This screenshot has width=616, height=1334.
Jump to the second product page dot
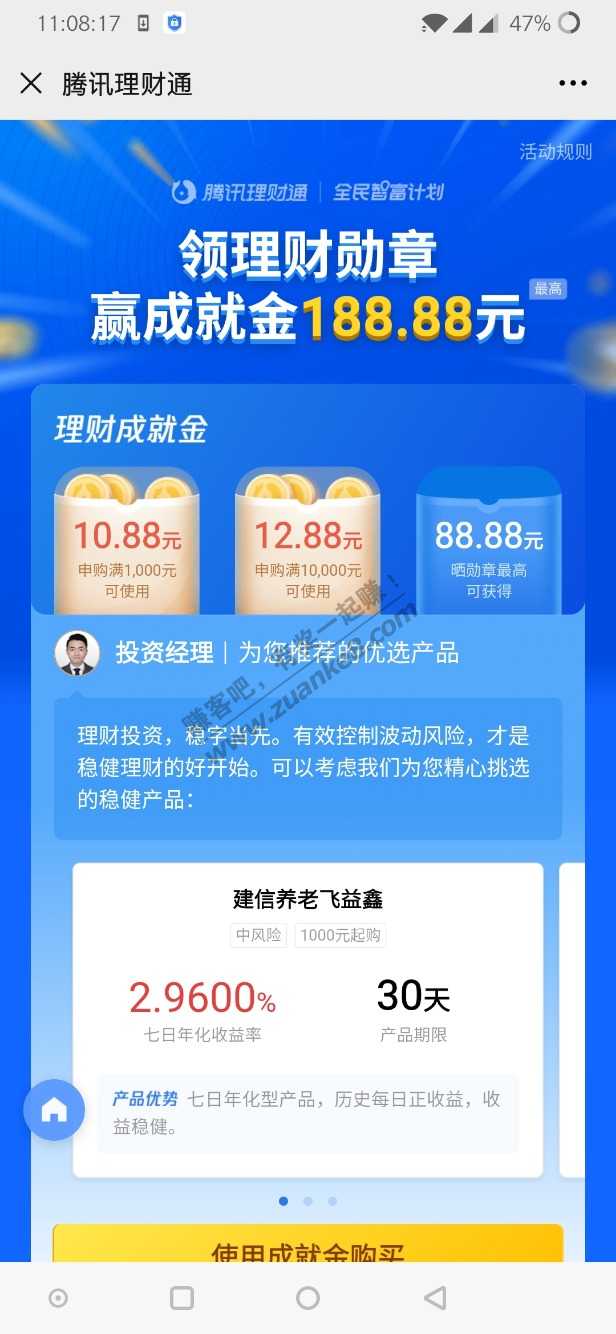pyautogui.click(x=308, y=1201)
